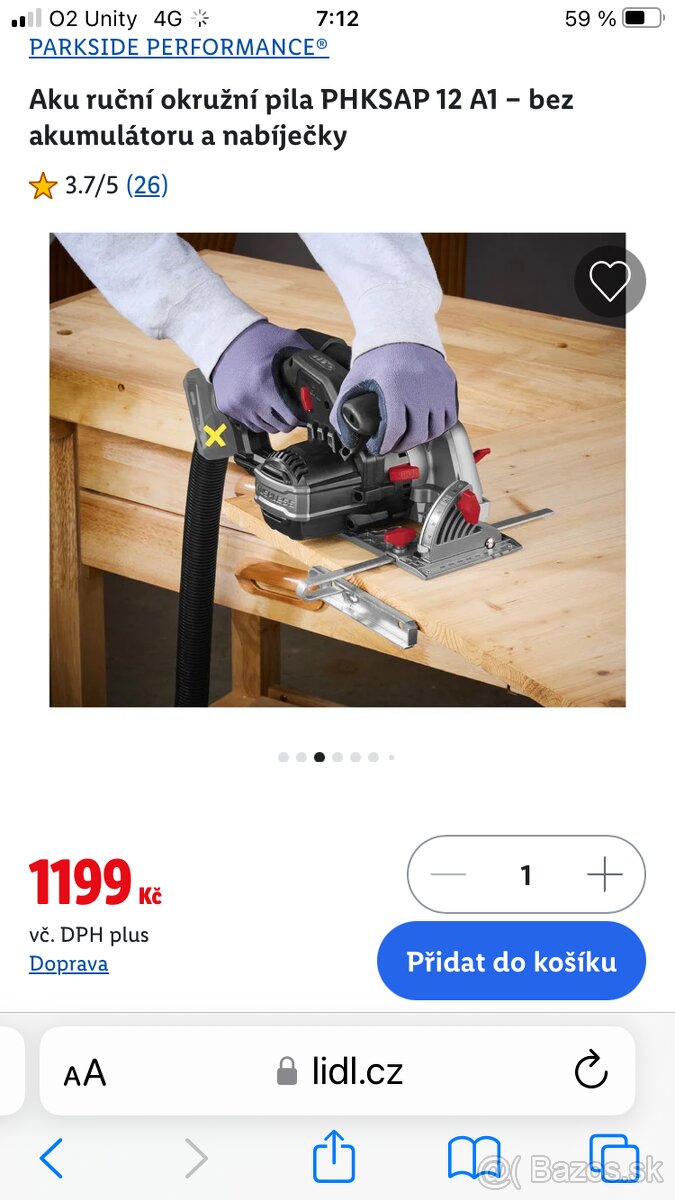
Task: Open the Safari bookmarks book
Action: 474,1158
